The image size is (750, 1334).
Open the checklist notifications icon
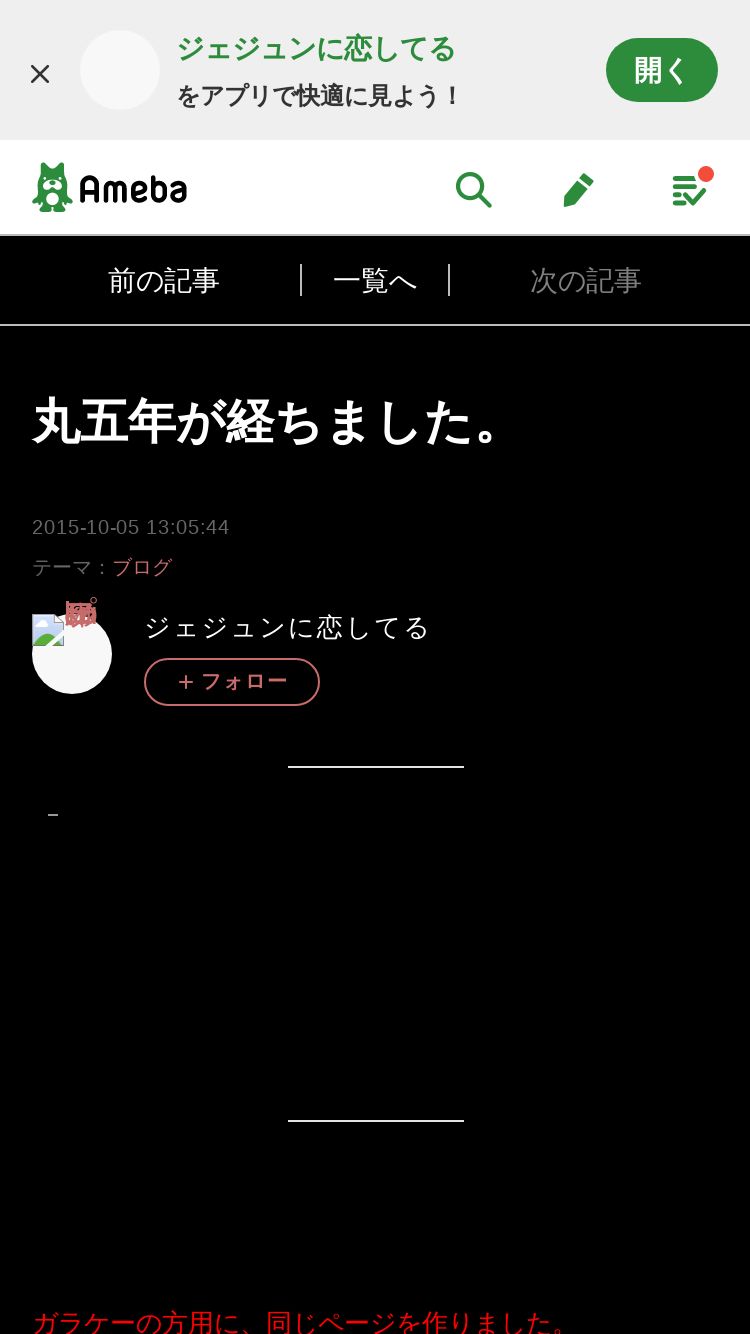tap(690, 188)
